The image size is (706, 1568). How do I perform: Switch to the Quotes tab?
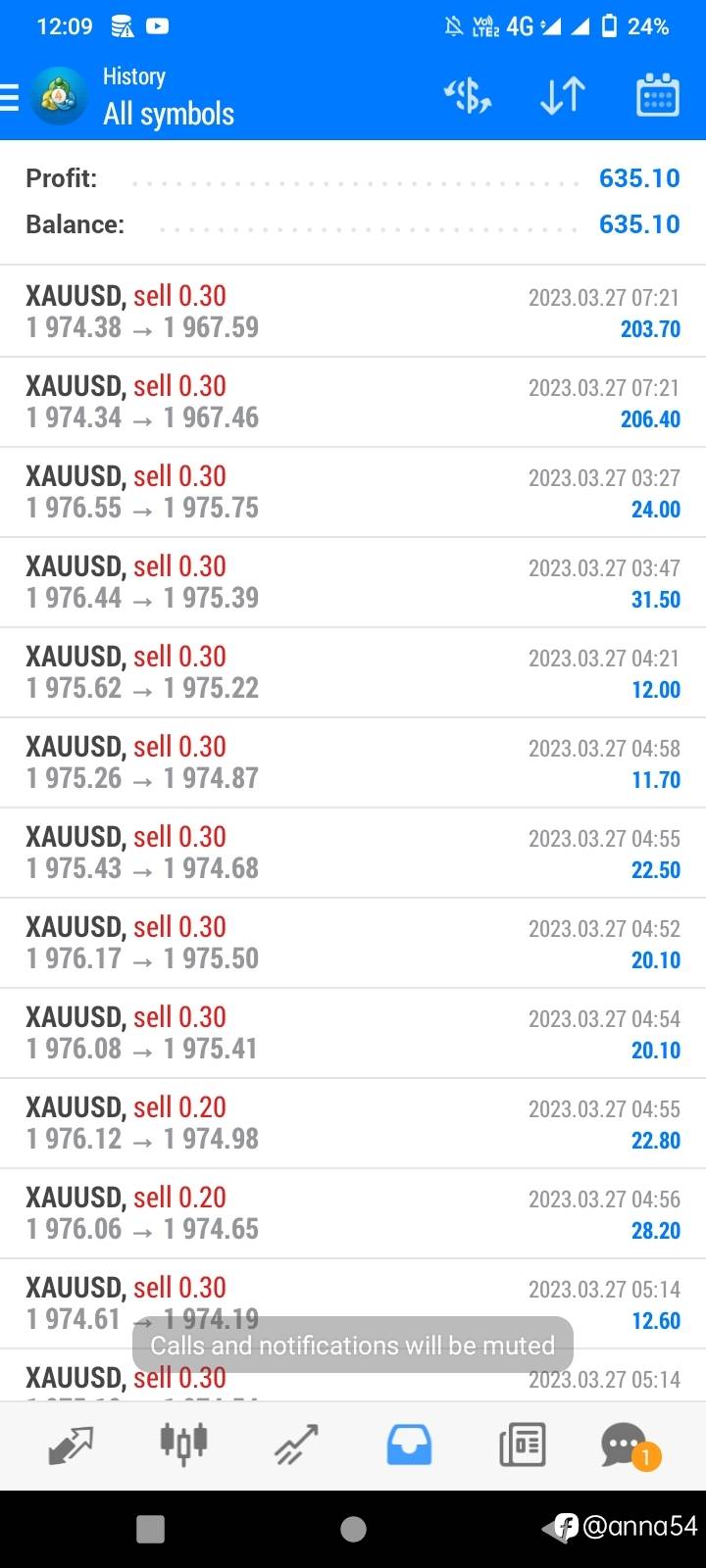71,1445
